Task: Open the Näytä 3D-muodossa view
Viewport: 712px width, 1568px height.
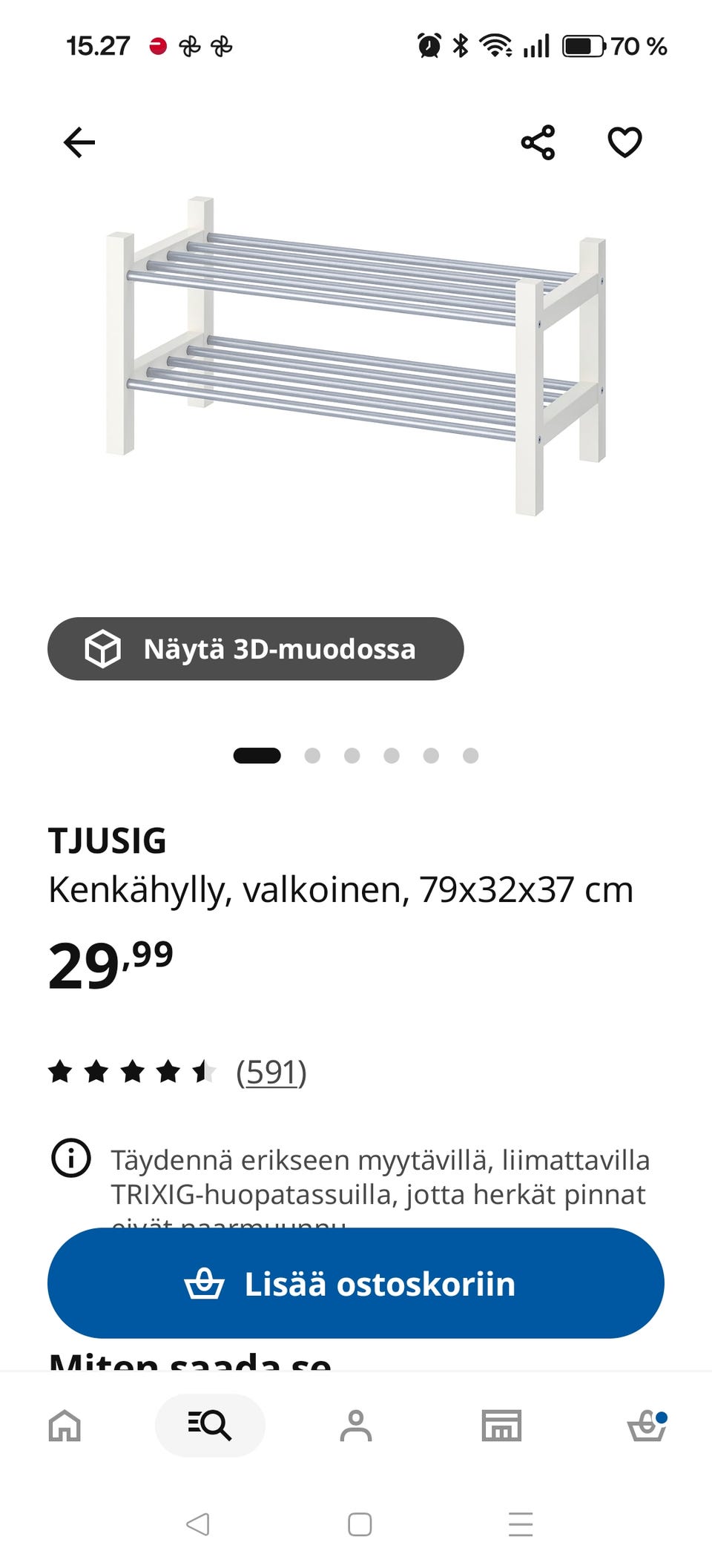Action: tap(256, 649)
